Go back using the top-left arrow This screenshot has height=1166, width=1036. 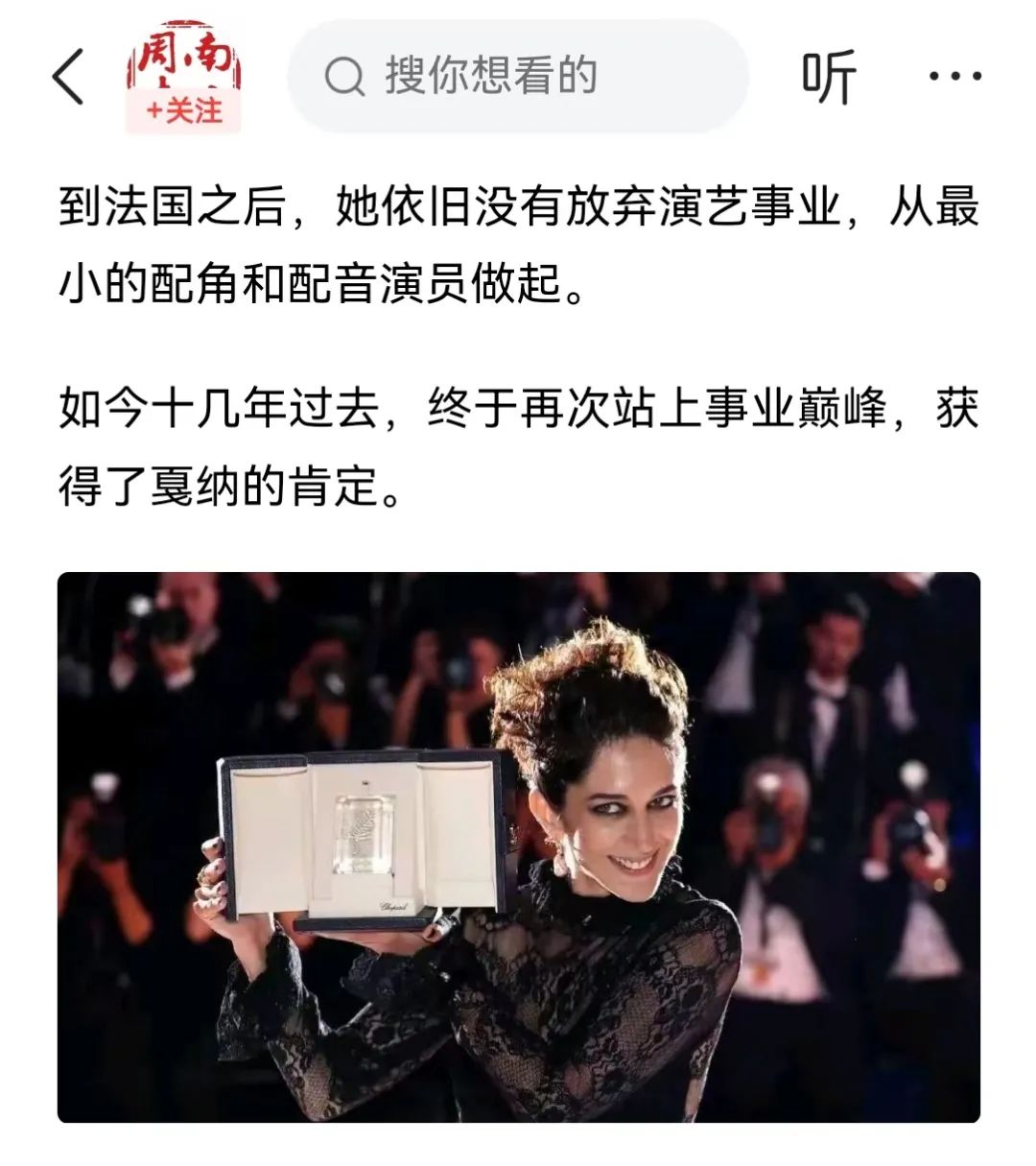pos(68,77)
